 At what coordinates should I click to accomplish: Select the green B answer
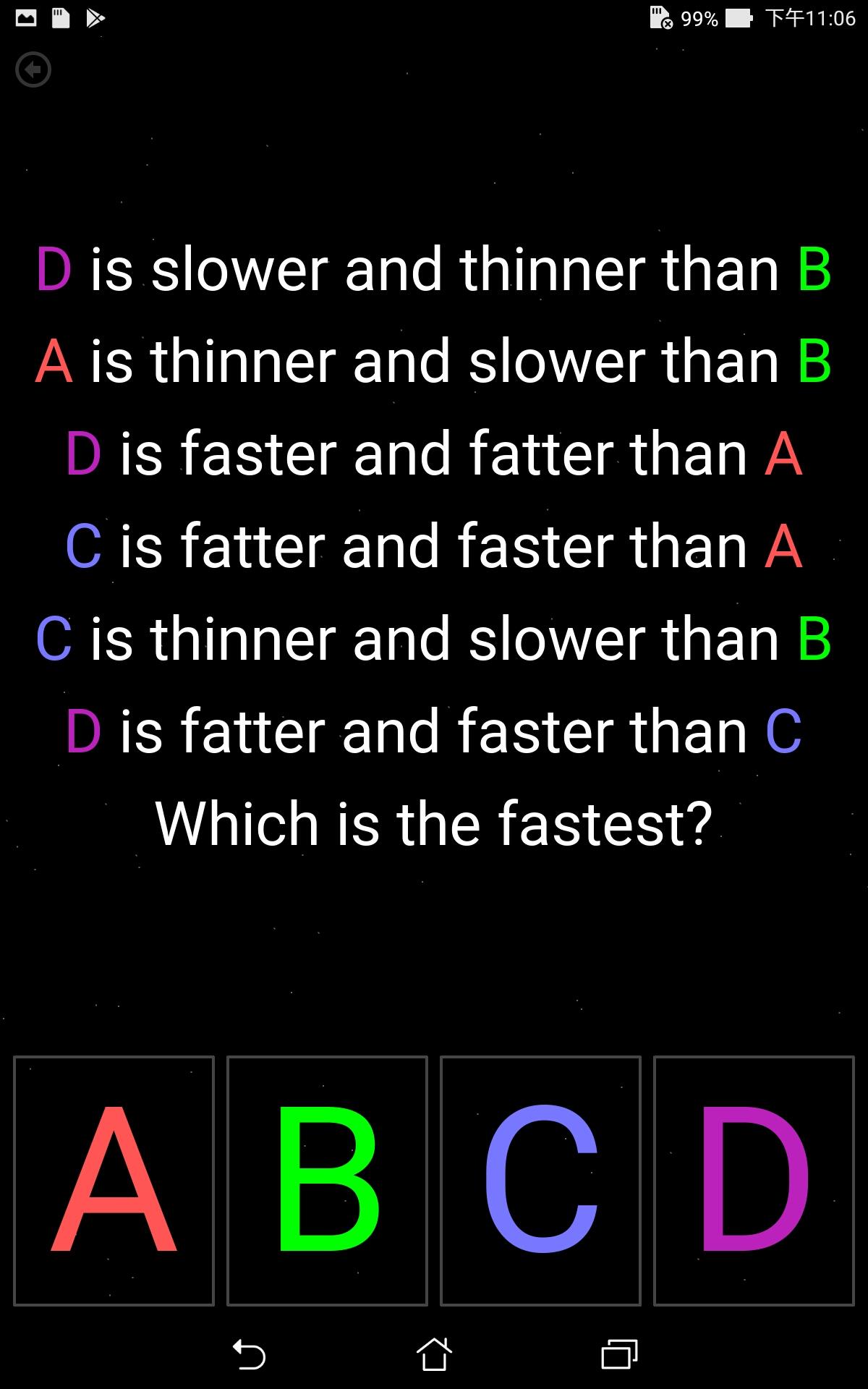point(328,1181)
